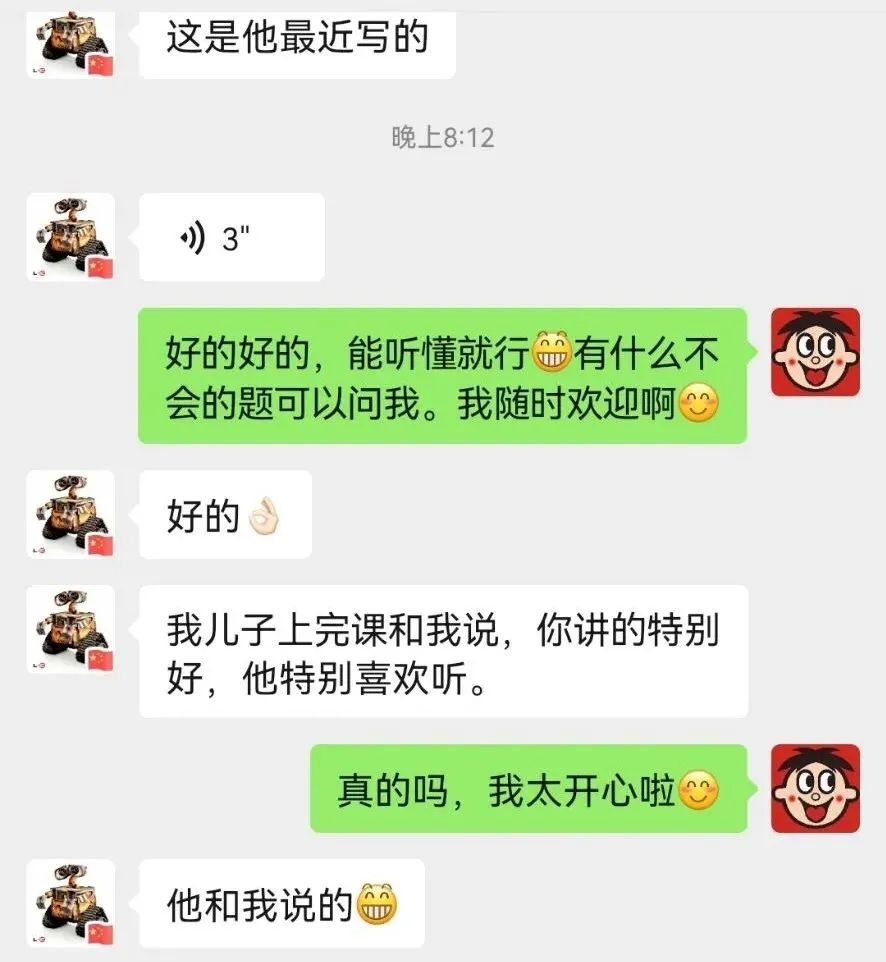The image size is (886, 962).
Task: Open the WALL-E avatar beside the "好的" message
Action: click(70, 515)
